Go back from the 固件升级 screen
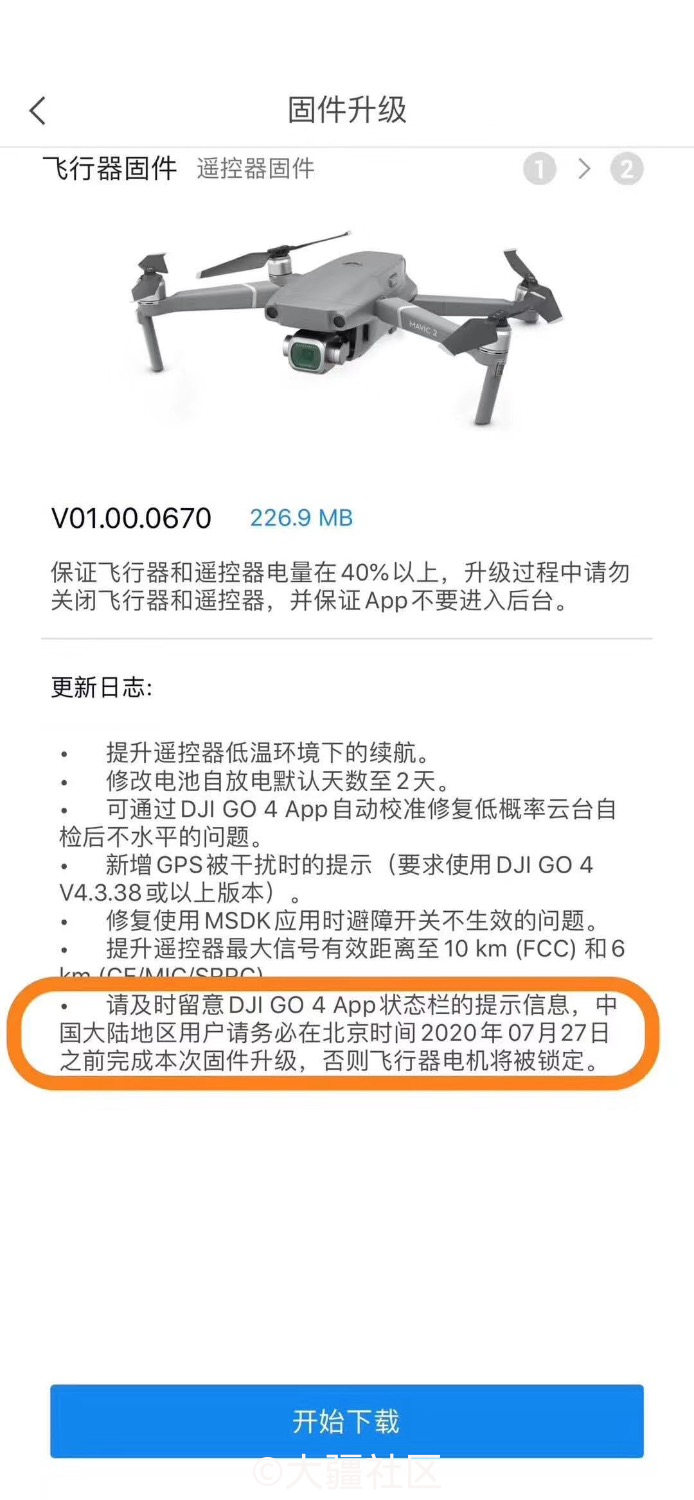 click(38, 111)
